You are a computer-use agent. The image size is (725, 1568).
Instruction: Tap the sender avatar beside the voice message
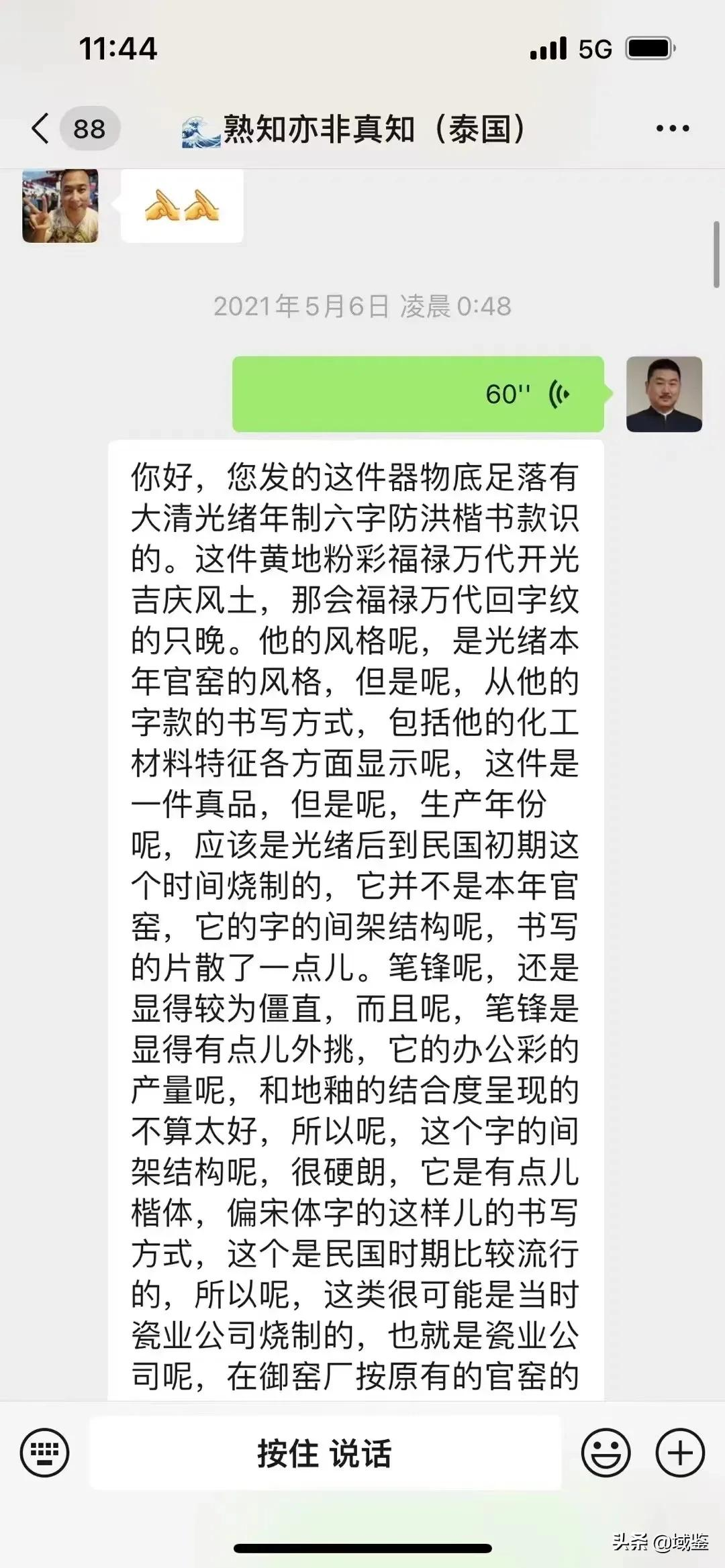coord(665,395)
